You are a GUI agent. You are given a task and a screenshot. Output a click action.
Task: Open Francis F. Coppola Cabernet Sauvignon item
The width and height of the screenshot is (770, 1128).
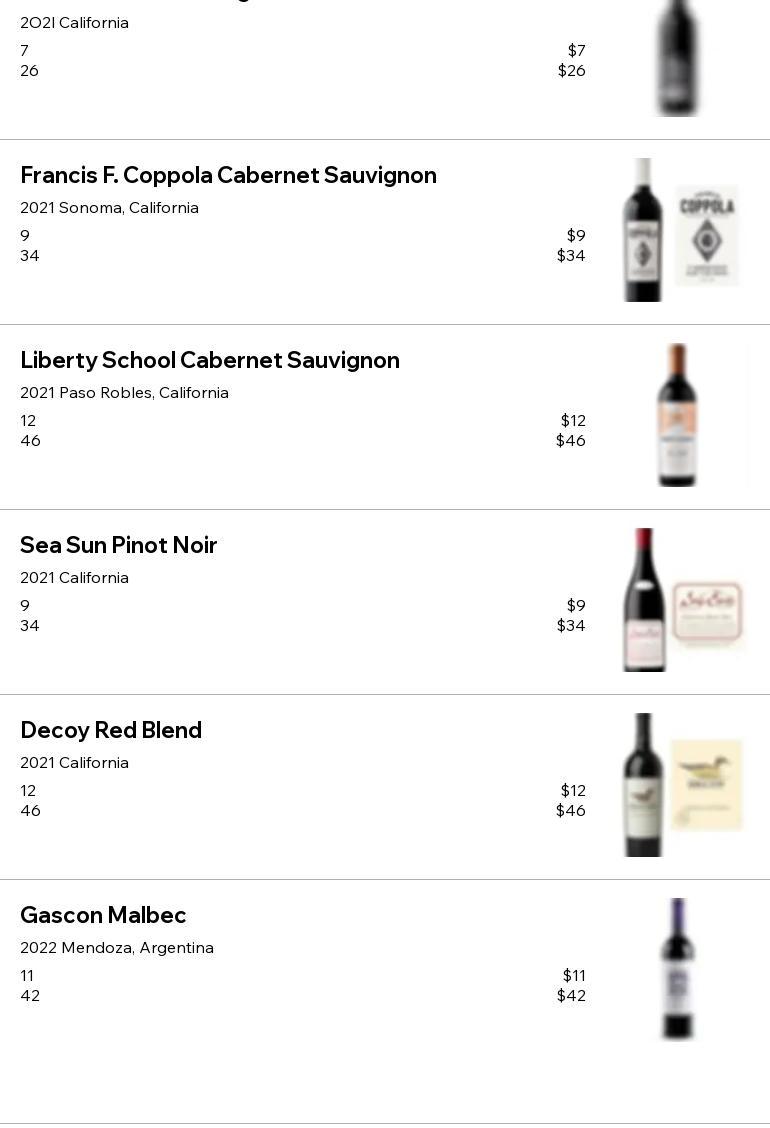tap(228, 175)
